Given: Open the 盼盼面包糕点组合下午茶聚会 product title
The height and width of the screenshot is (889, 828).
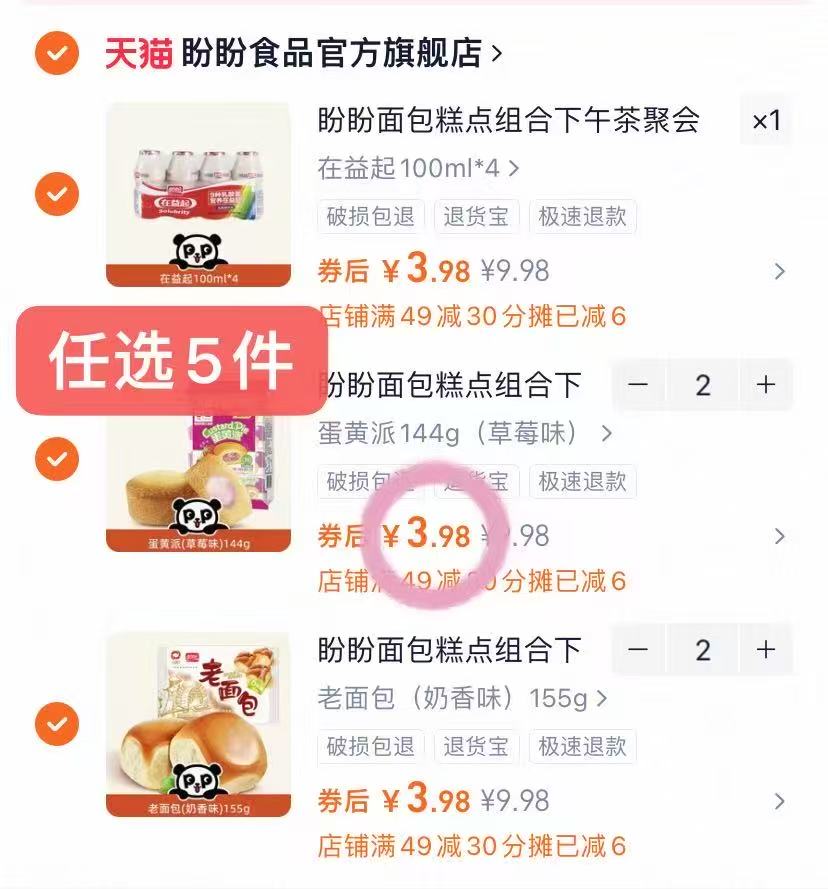Looking at the screenshot, I should (x=510, y=118).
